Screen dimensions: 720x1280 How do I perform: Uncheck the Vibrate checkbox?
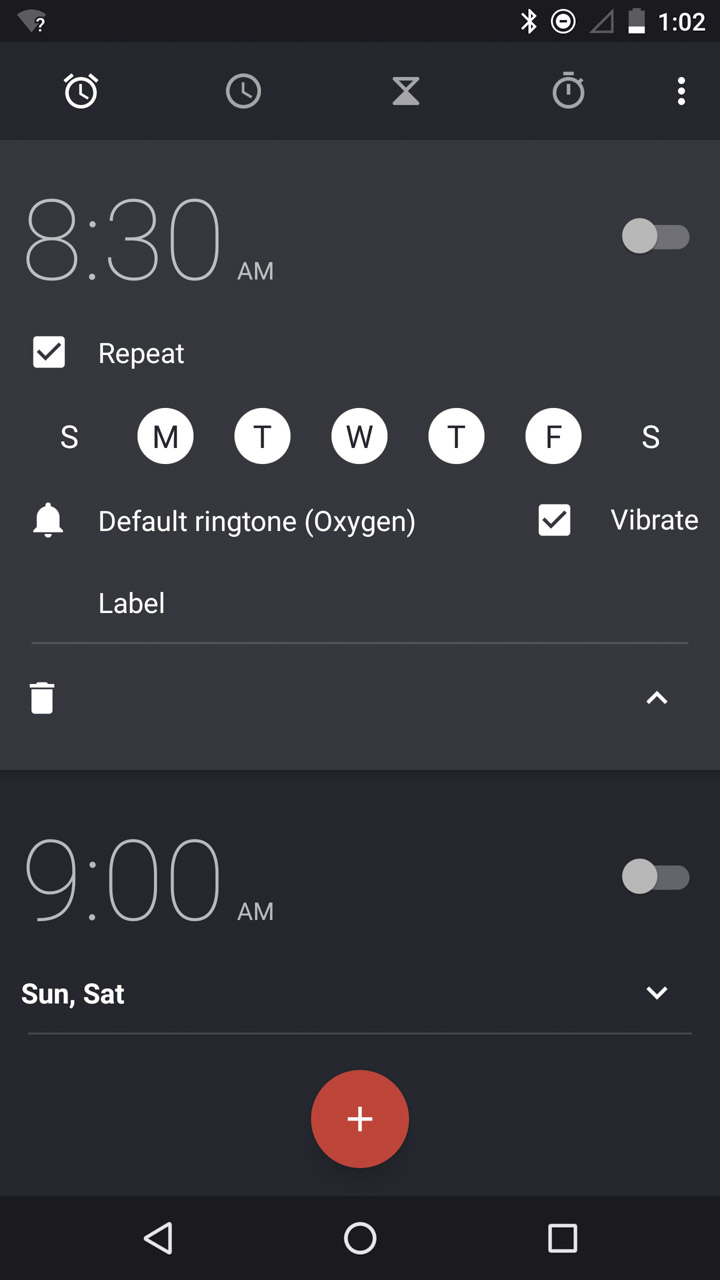[554, 520]
